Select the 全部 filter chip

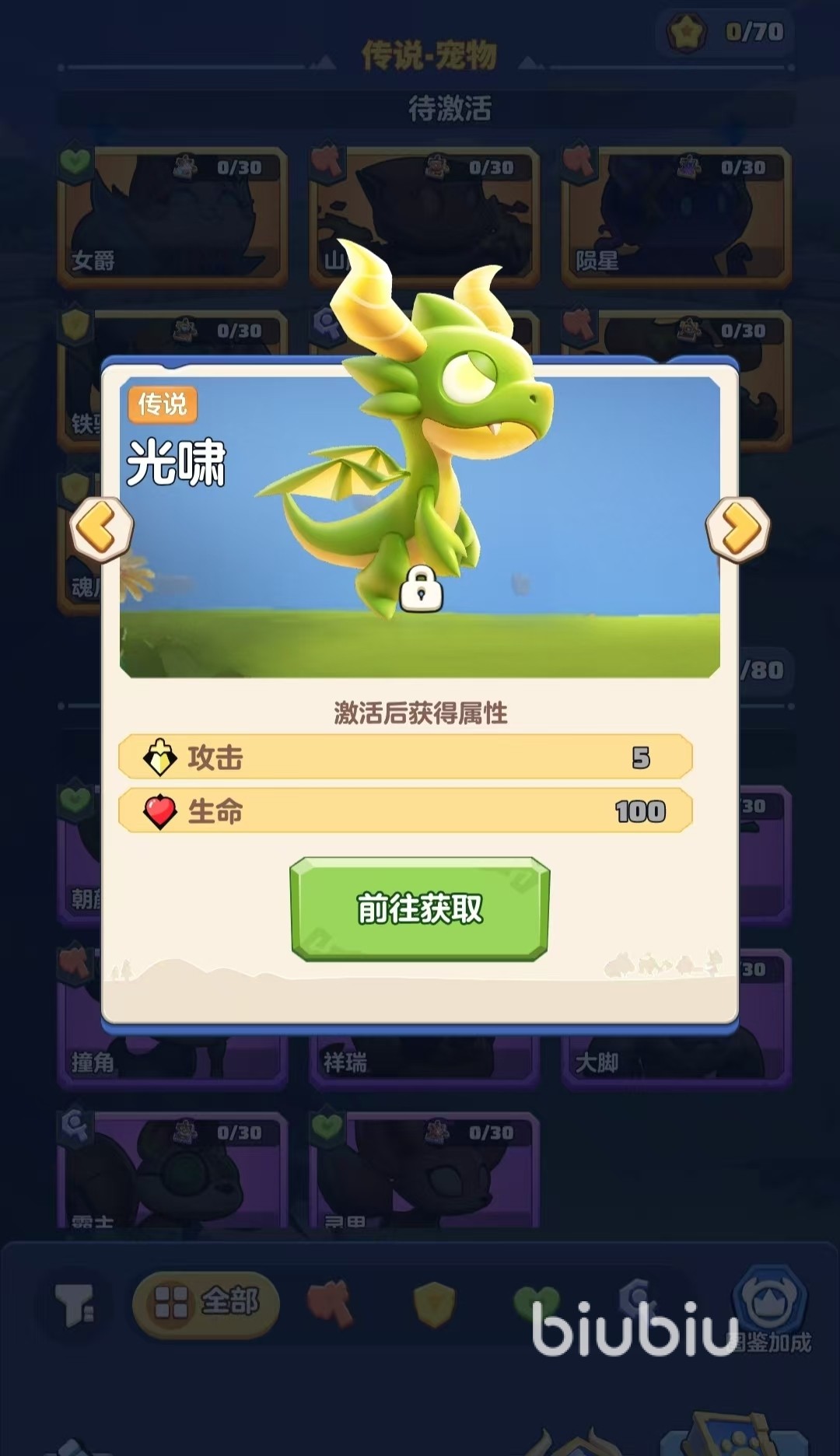point(206,1303)
